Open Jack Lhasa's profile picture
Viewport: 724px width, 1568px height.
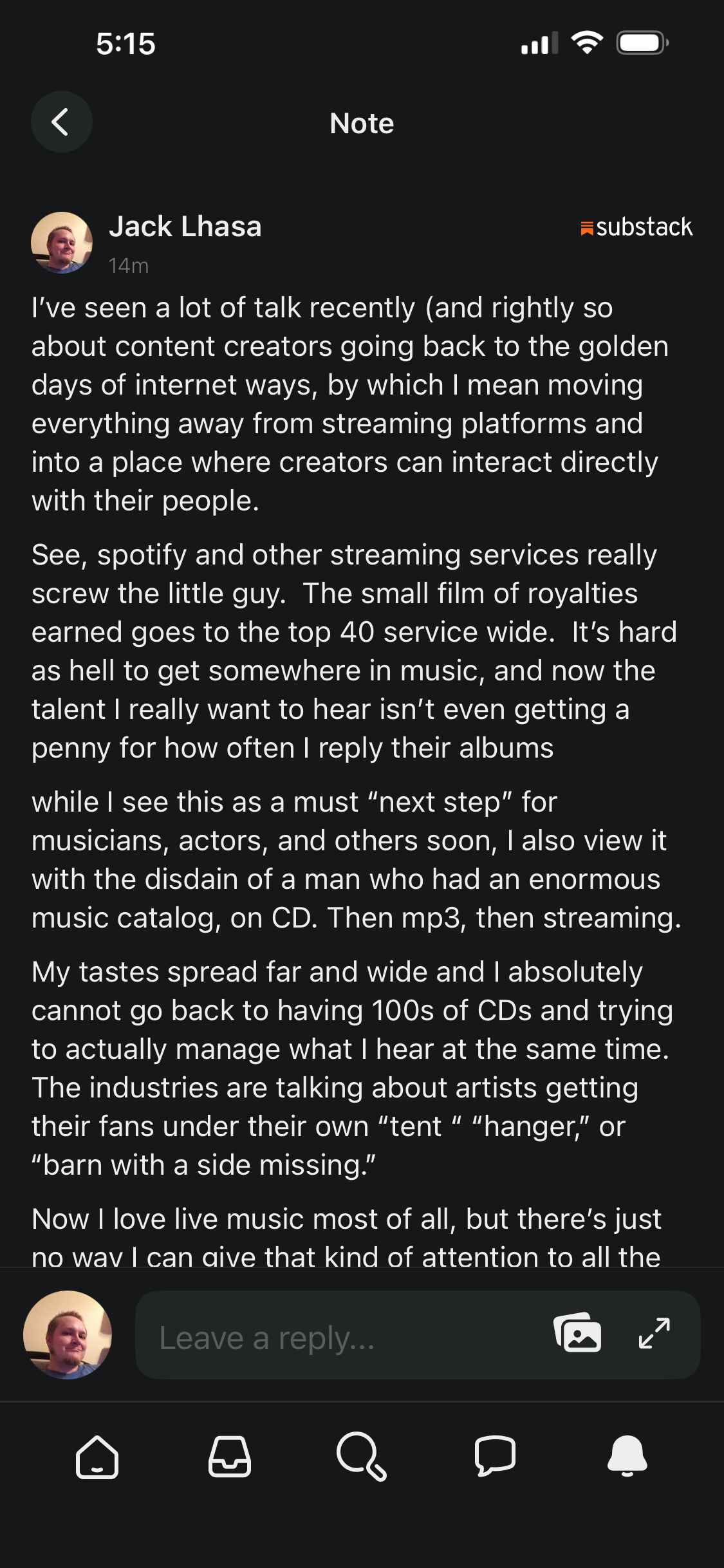click(x=62, y=243)
